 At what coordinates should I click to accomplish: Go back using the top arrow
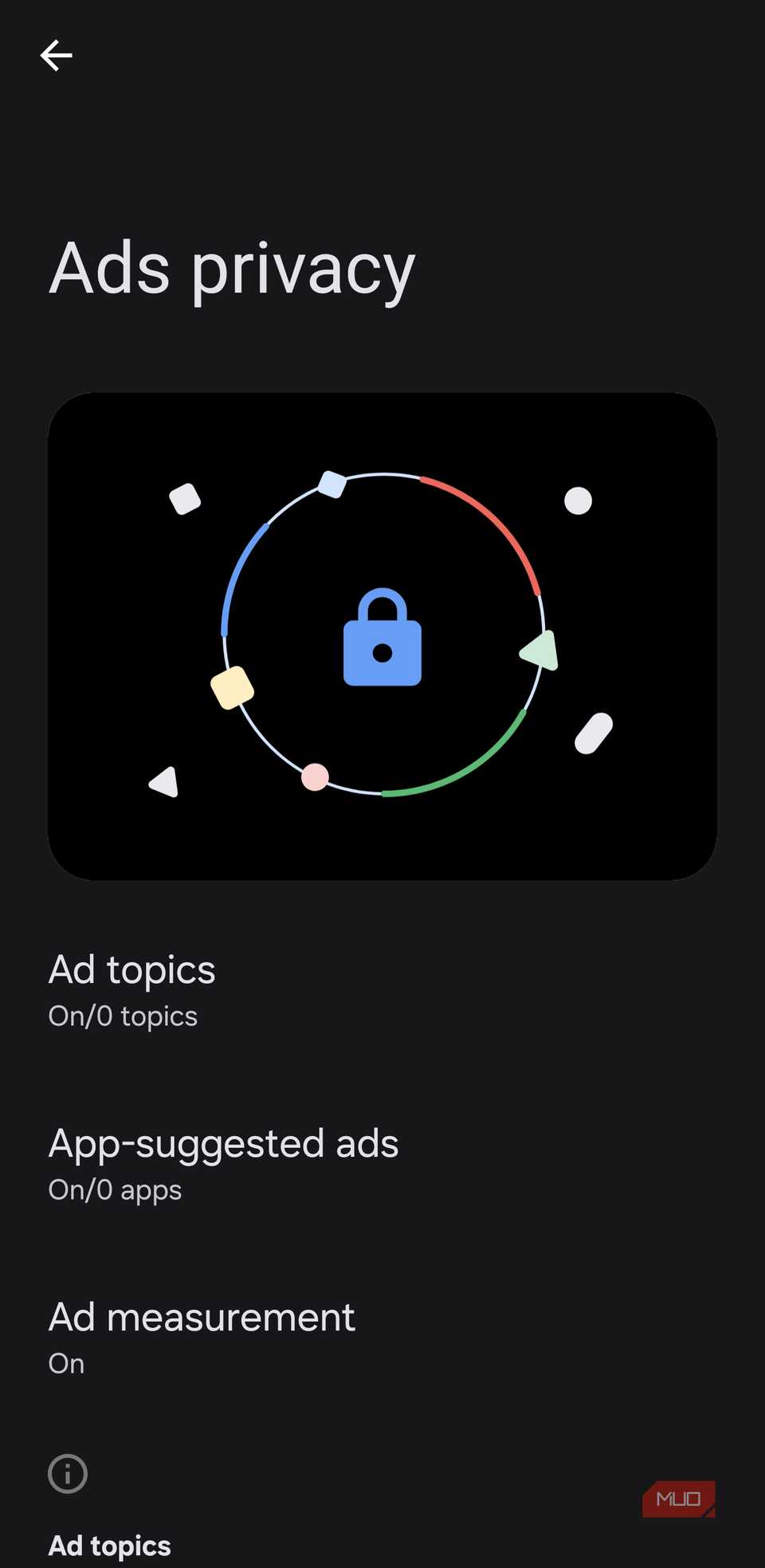coord(57,56)
